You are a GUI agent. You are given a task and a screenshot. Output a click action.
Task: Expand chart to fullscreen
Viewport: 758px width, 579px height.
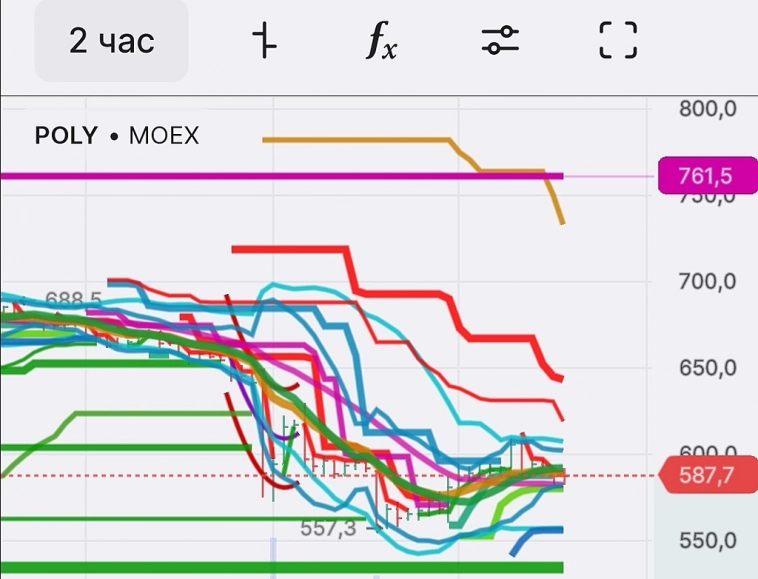[617, 41]
